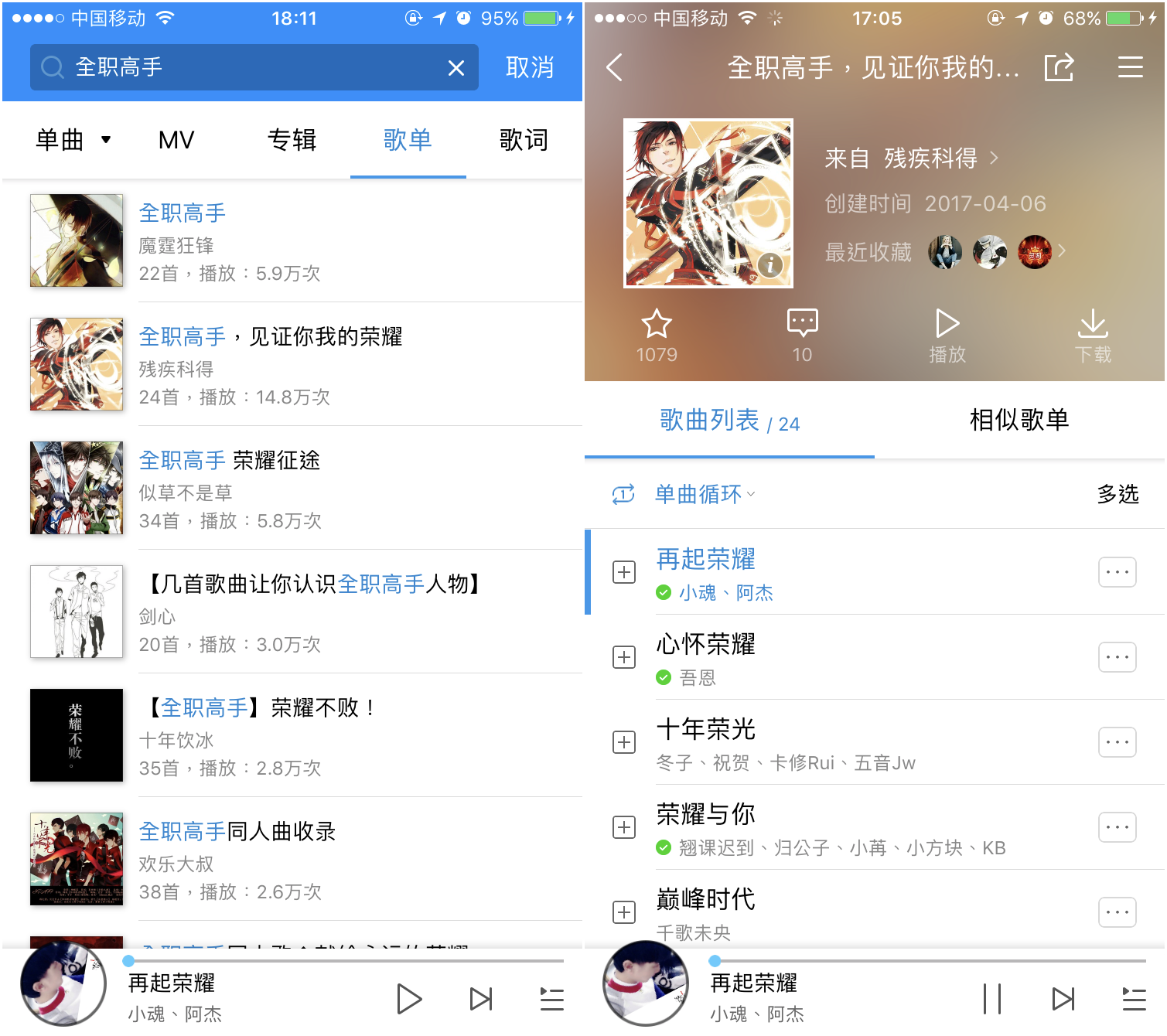Download the playlist via 下载

point(1093,334)
